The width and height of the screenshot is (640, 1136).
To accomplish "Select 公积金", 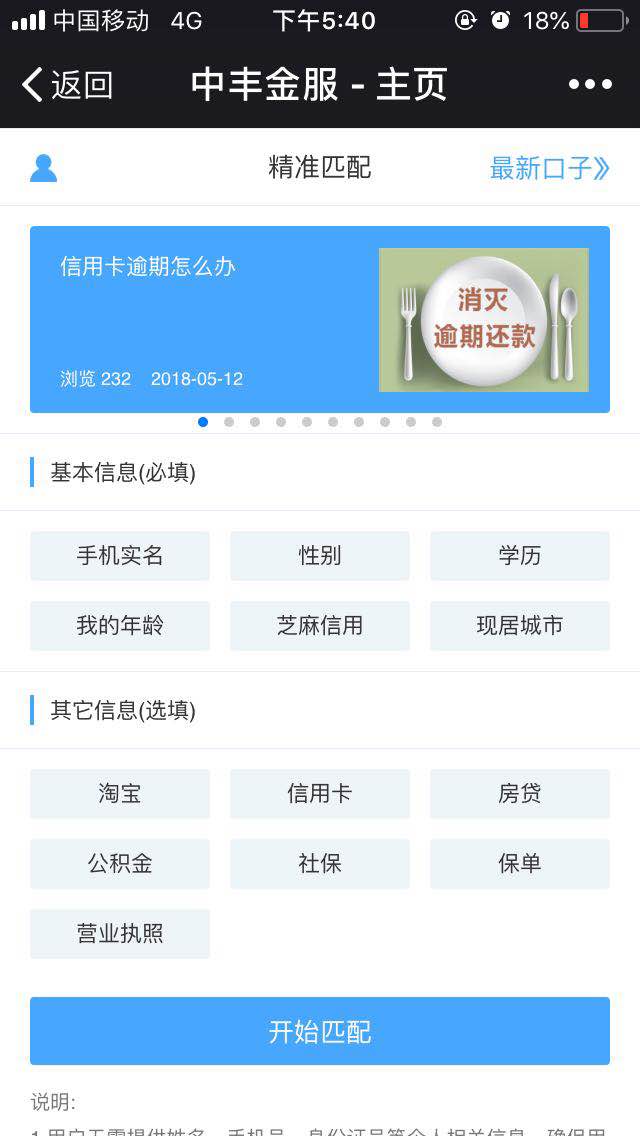I will pyautogui.click(x=120, y=864).
